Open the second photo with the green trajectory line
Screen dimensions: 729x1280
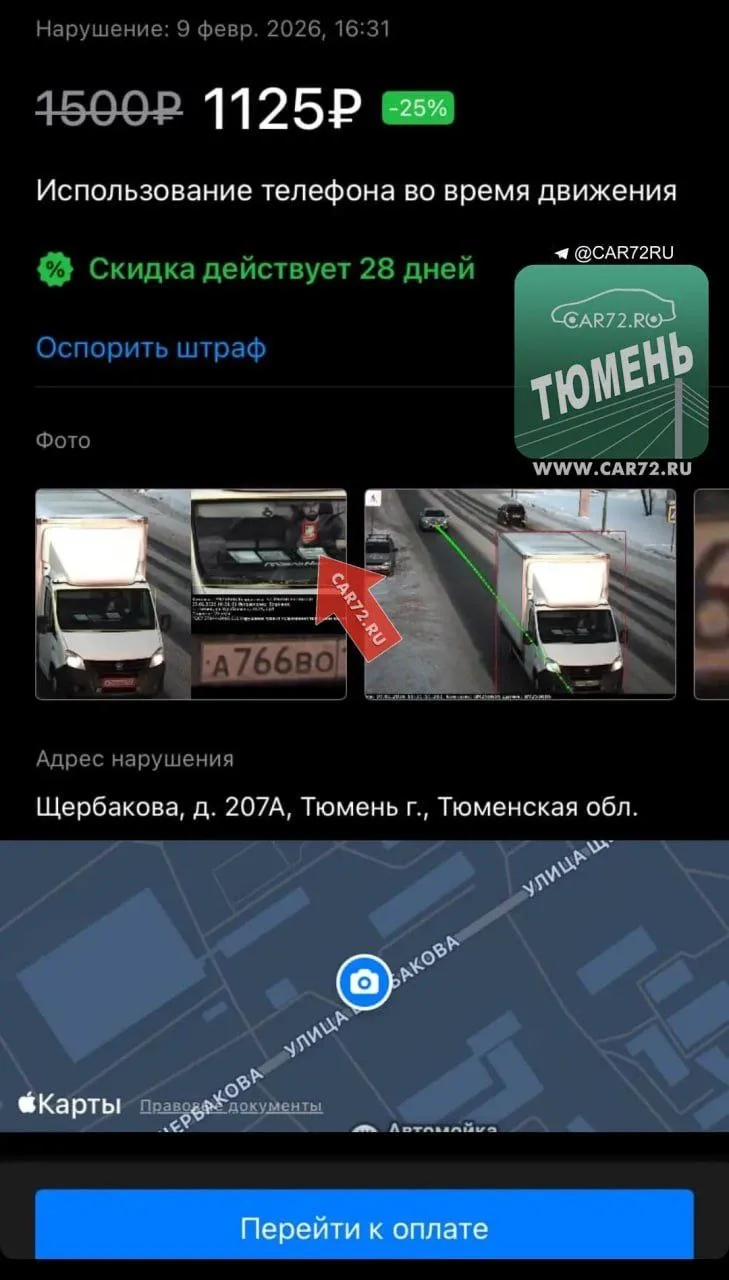(519, 593)
